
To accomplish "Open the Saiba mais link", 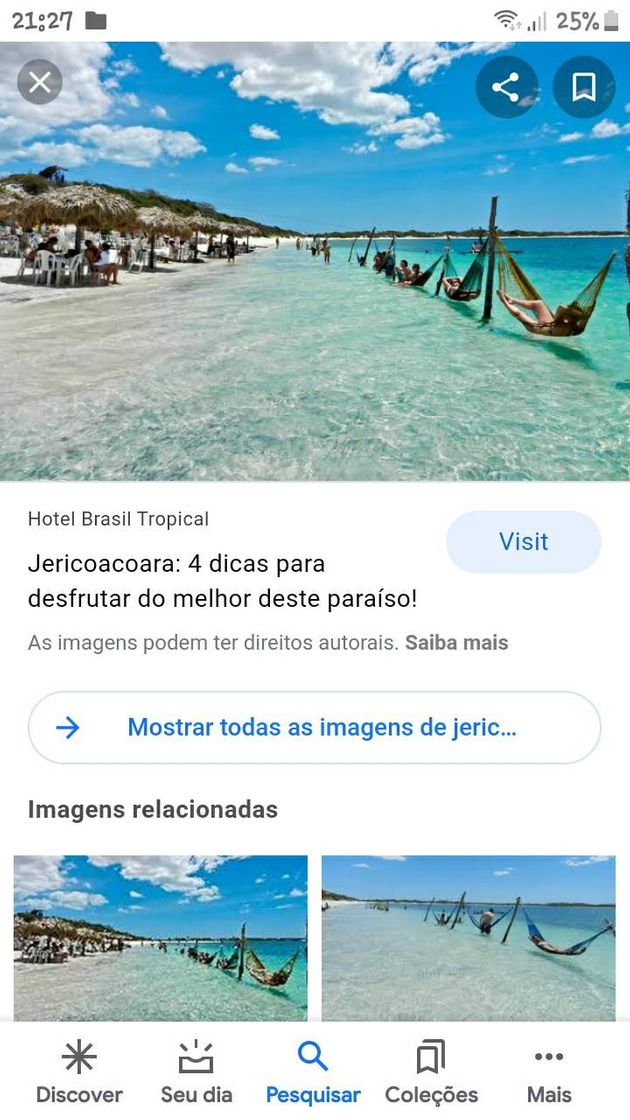I will pos(456,643).
